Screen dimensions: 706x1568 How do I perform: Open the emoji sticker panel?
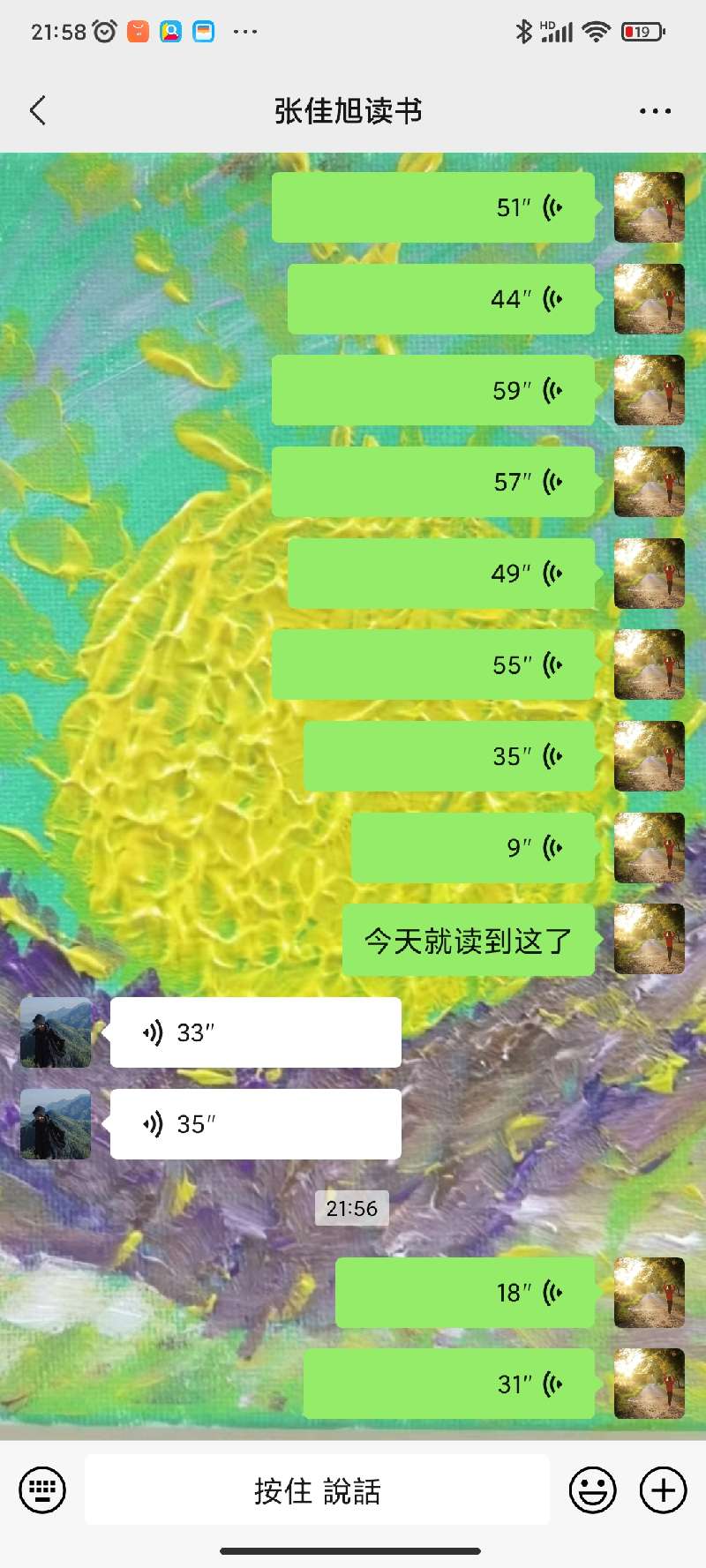[x=592, y=1490]
